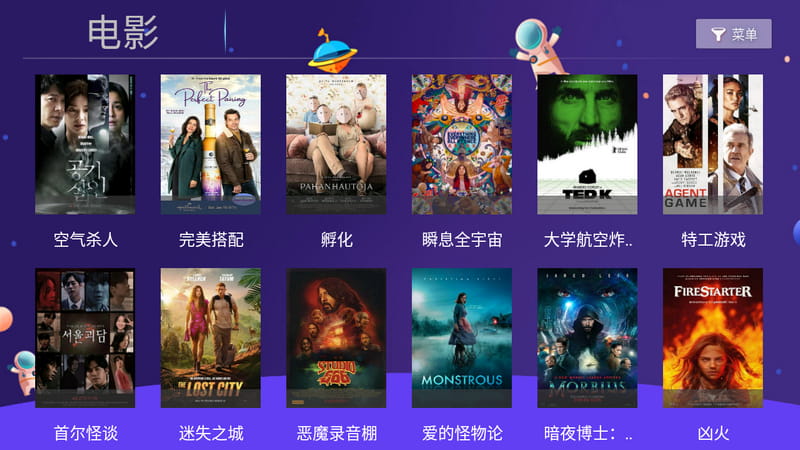This screenshot has width=800, height=450.
Task: Select the 完美搭配 movie poster
Action: (211, 145)
